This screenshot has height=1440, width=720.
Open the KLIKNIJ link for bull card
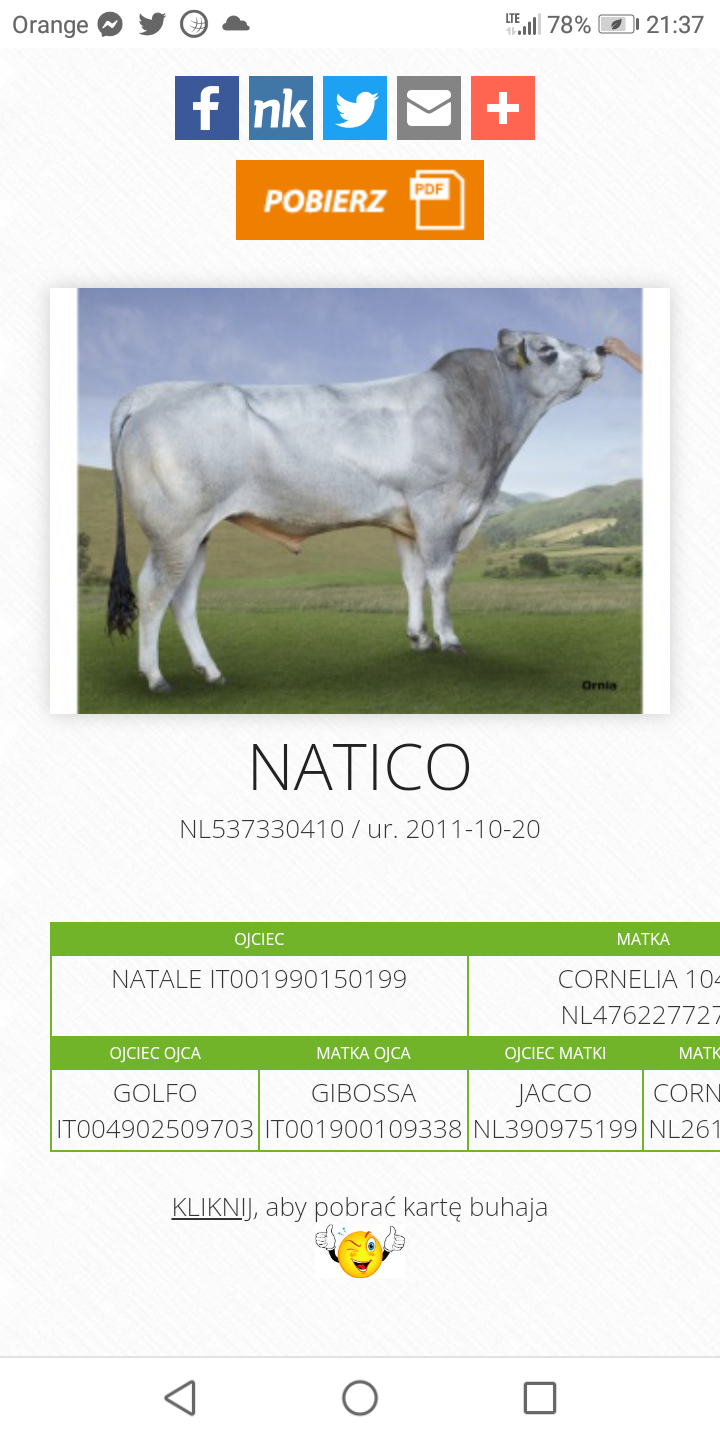point(212,1207)
